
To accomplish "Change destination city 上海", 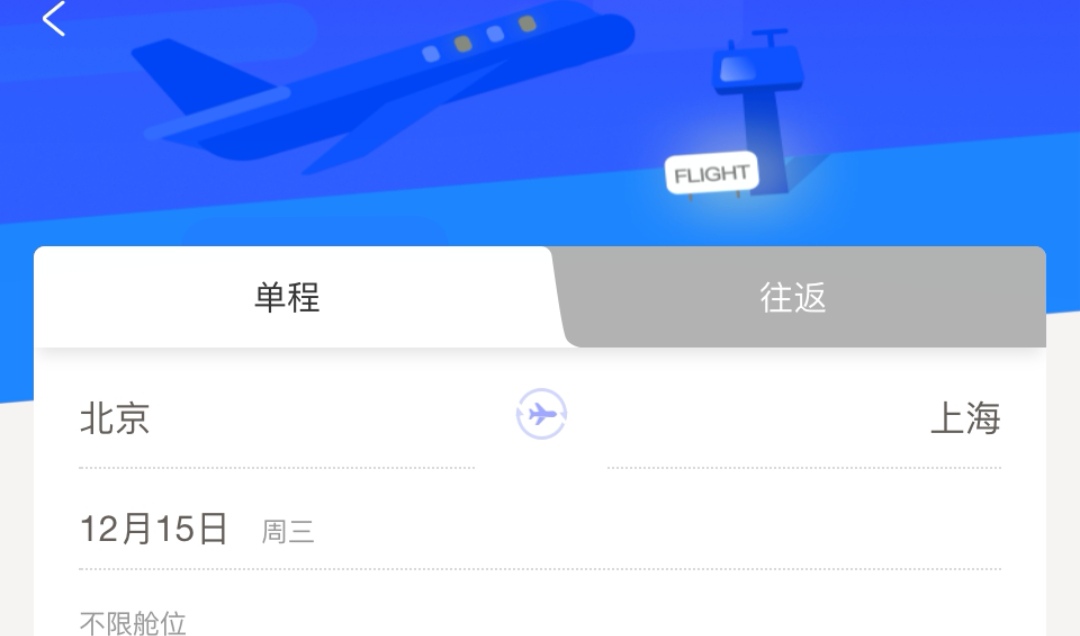I will click(964, 418).
